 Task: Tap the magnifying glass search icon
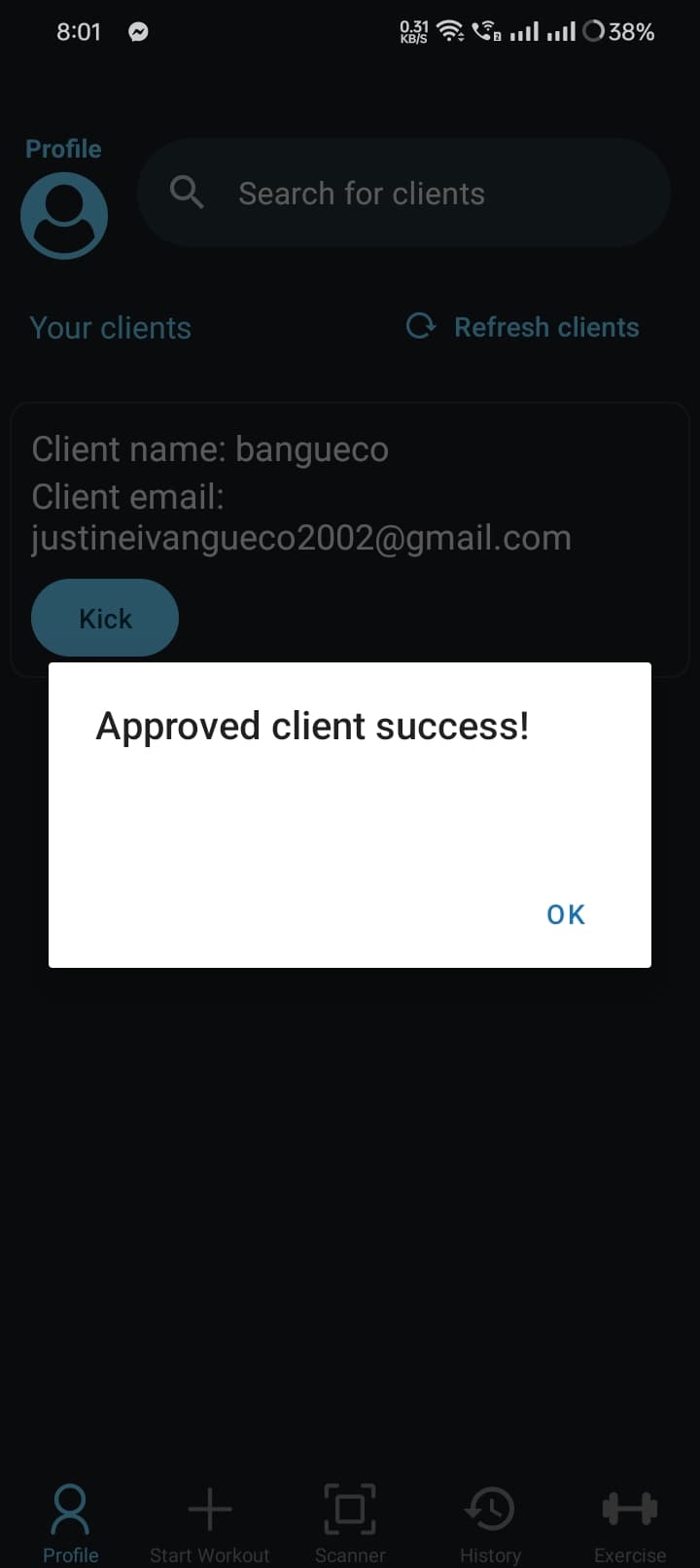point(187,193)
